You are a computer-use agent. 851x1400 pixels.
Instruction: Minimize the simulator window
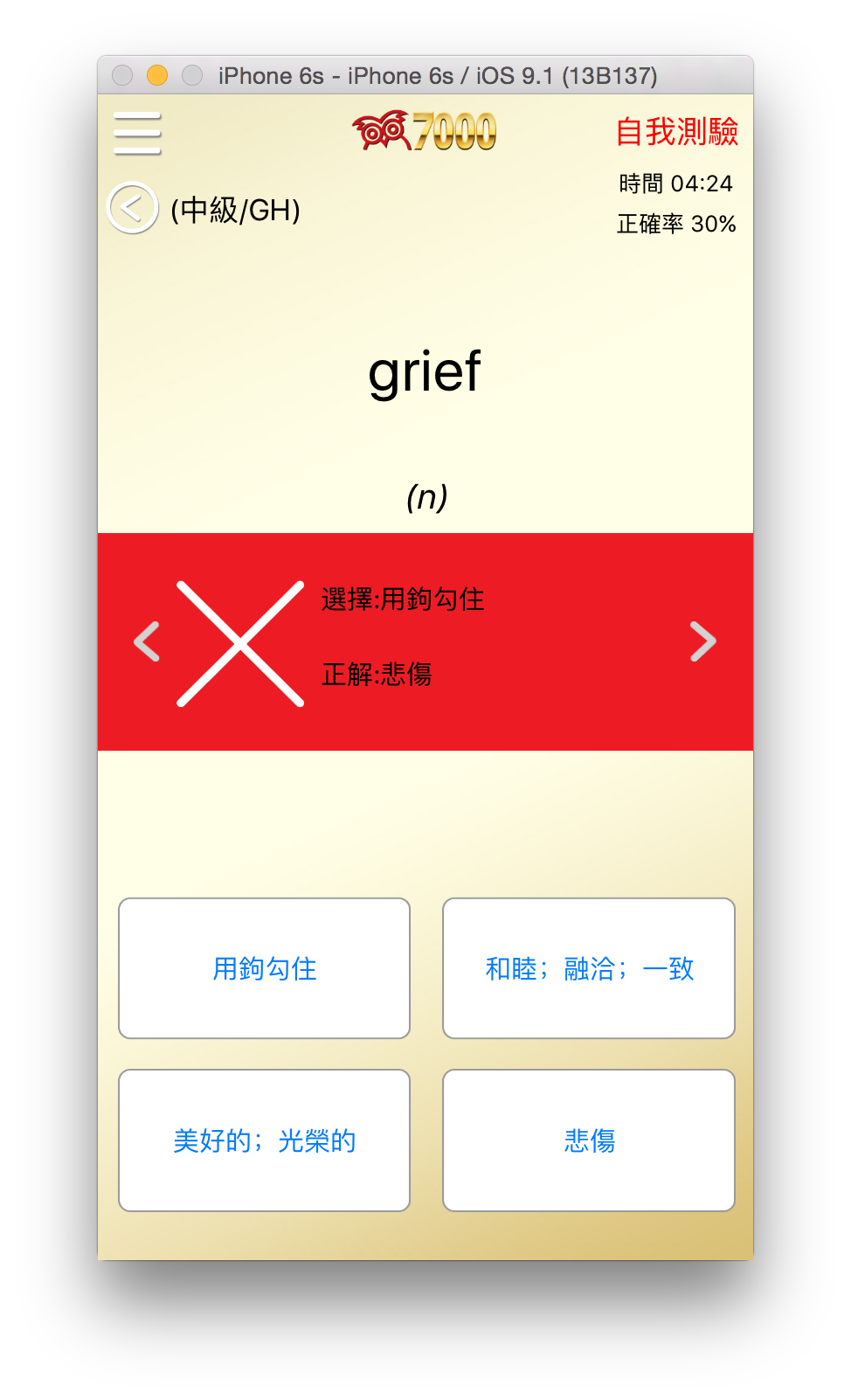[x=157, y=76]
